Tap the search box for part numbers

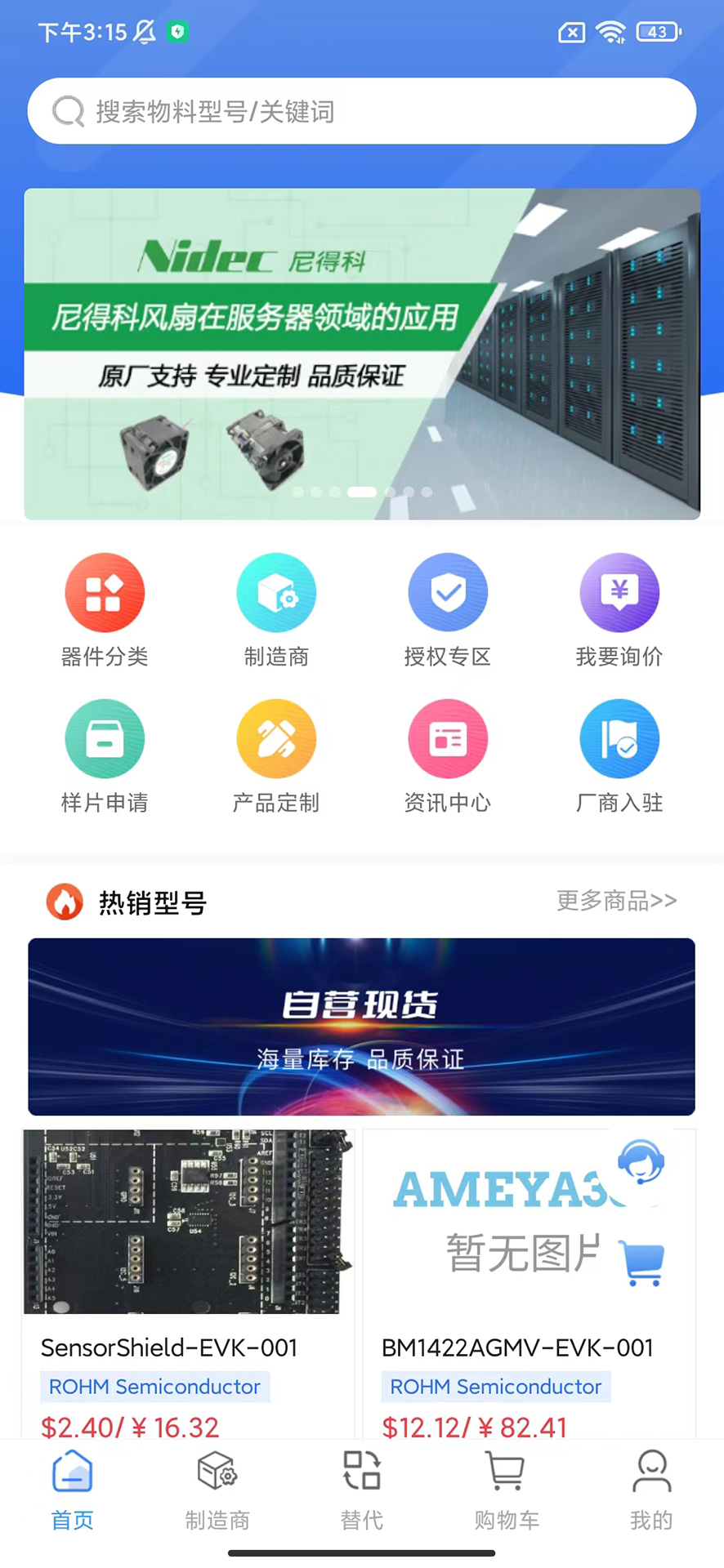pyautogui.click(x=361, y=111)
